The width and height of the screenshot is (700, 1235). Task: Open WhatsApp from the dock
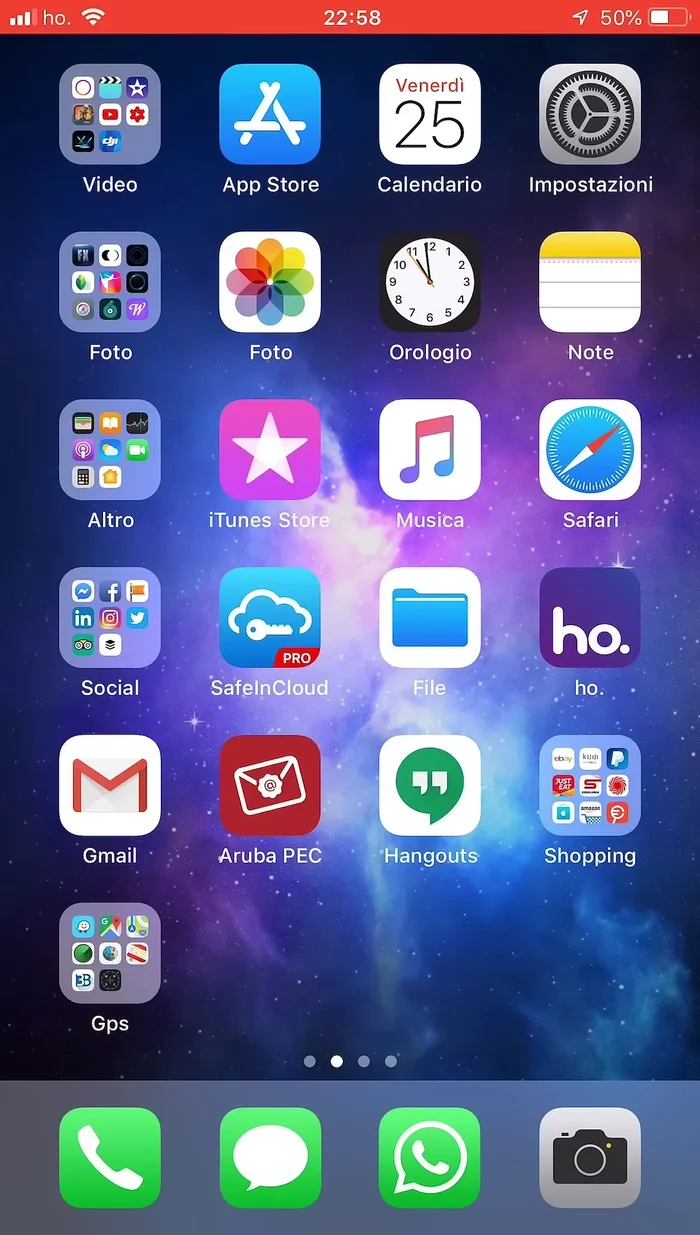(x=430, y=1158)
